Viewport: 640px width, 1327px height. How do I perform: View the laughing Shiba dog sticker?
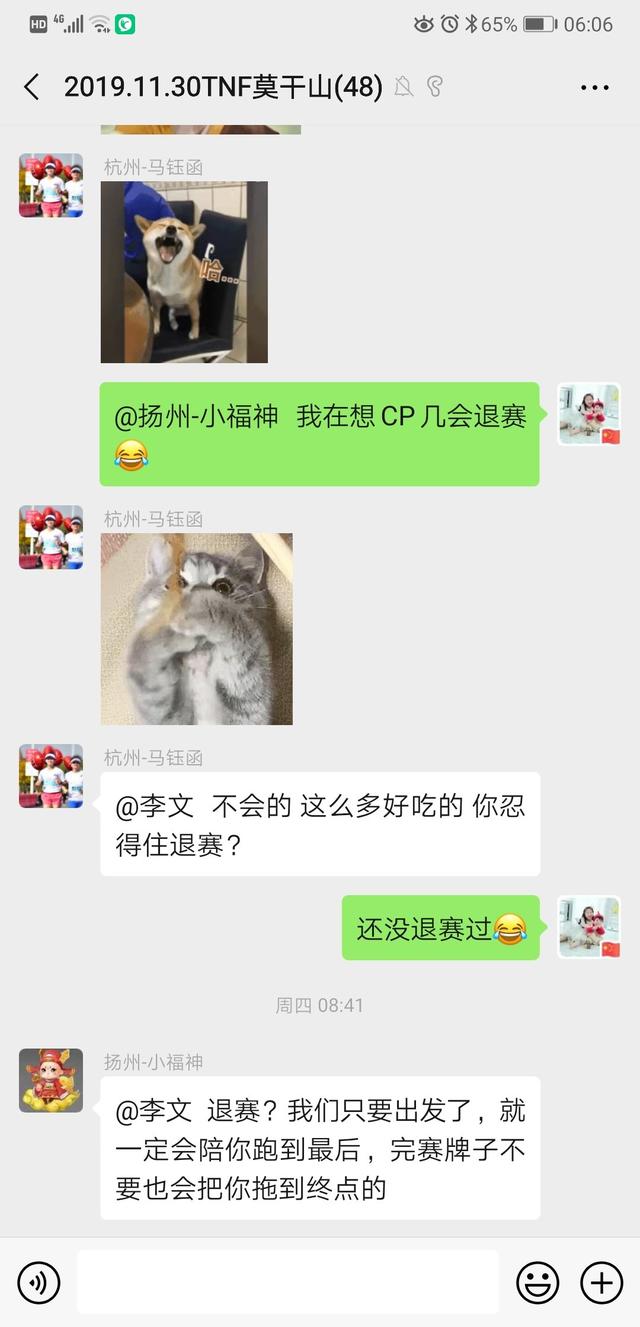(184, 272)
